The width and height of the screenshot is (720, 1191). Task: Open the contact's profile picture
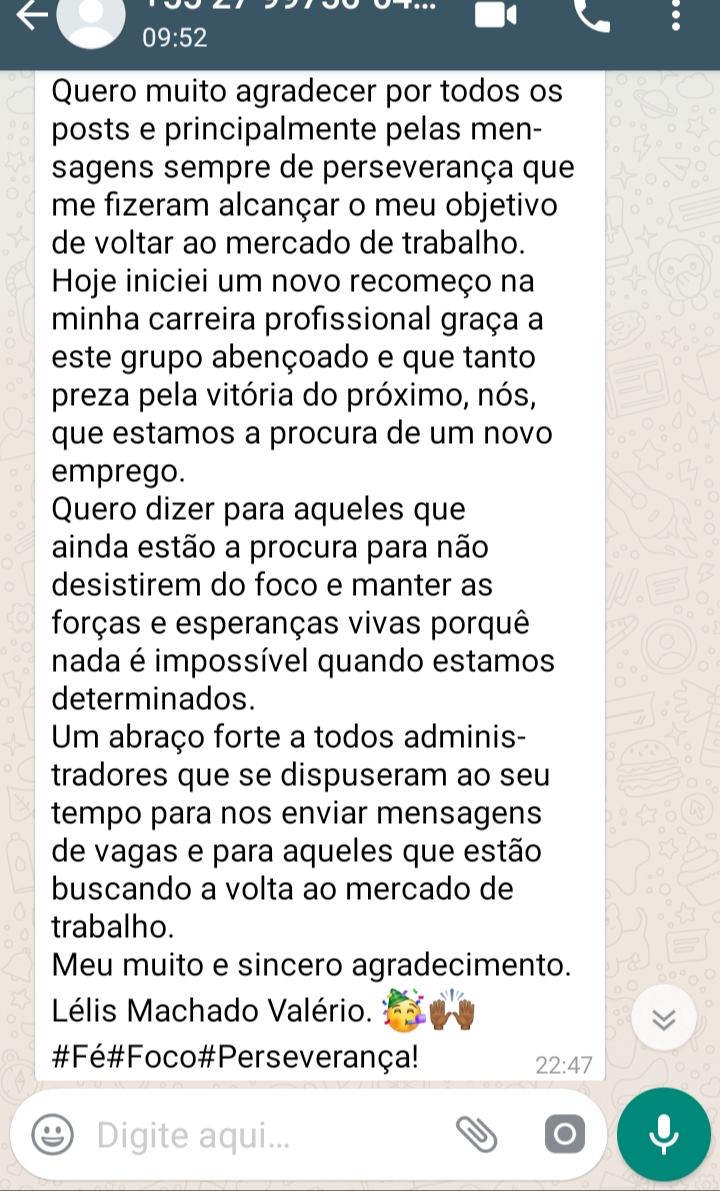pos(92,22)
